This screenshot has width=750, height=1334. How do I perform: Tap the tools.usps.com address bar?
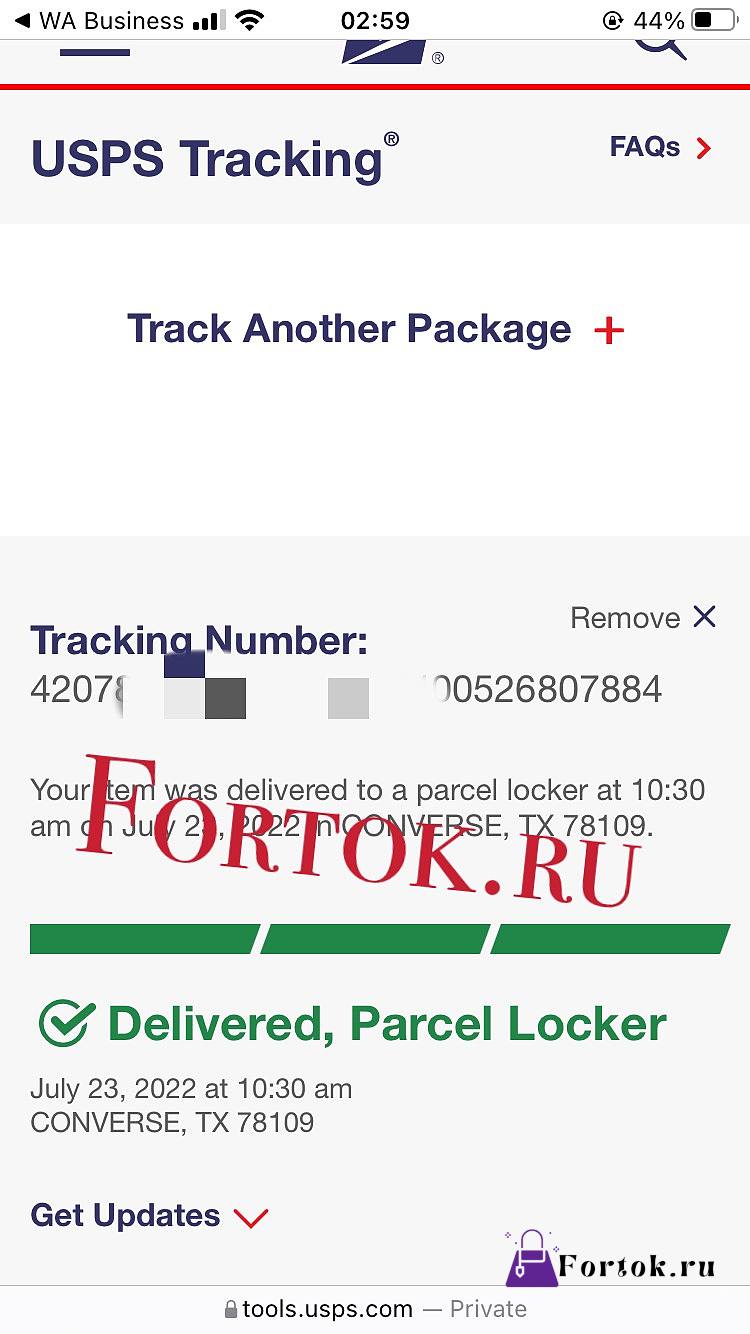pyautogui.click(x=375, y=1308)
